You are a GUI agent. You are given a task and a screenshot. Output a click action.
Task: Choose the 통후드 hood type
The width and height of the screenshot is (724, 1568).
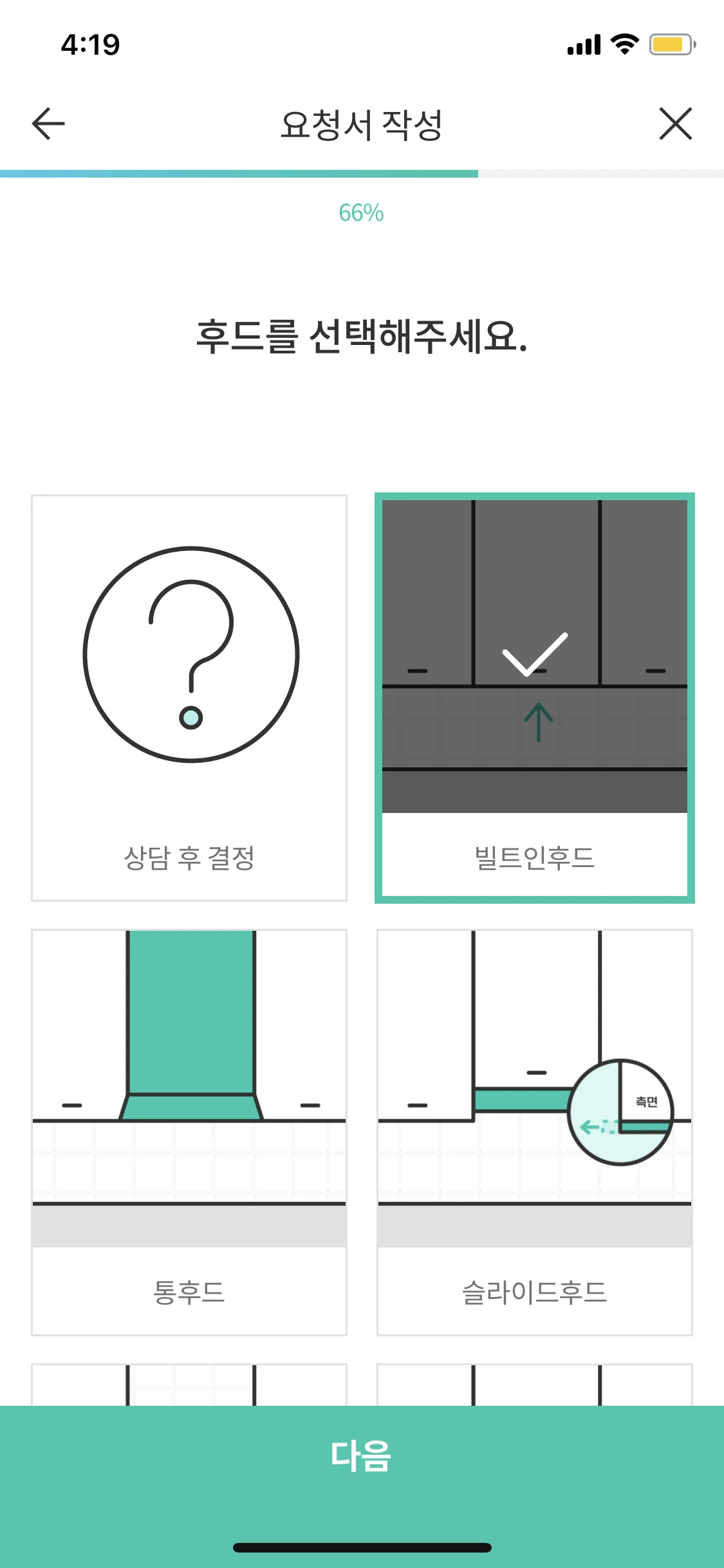(189, 1132)
